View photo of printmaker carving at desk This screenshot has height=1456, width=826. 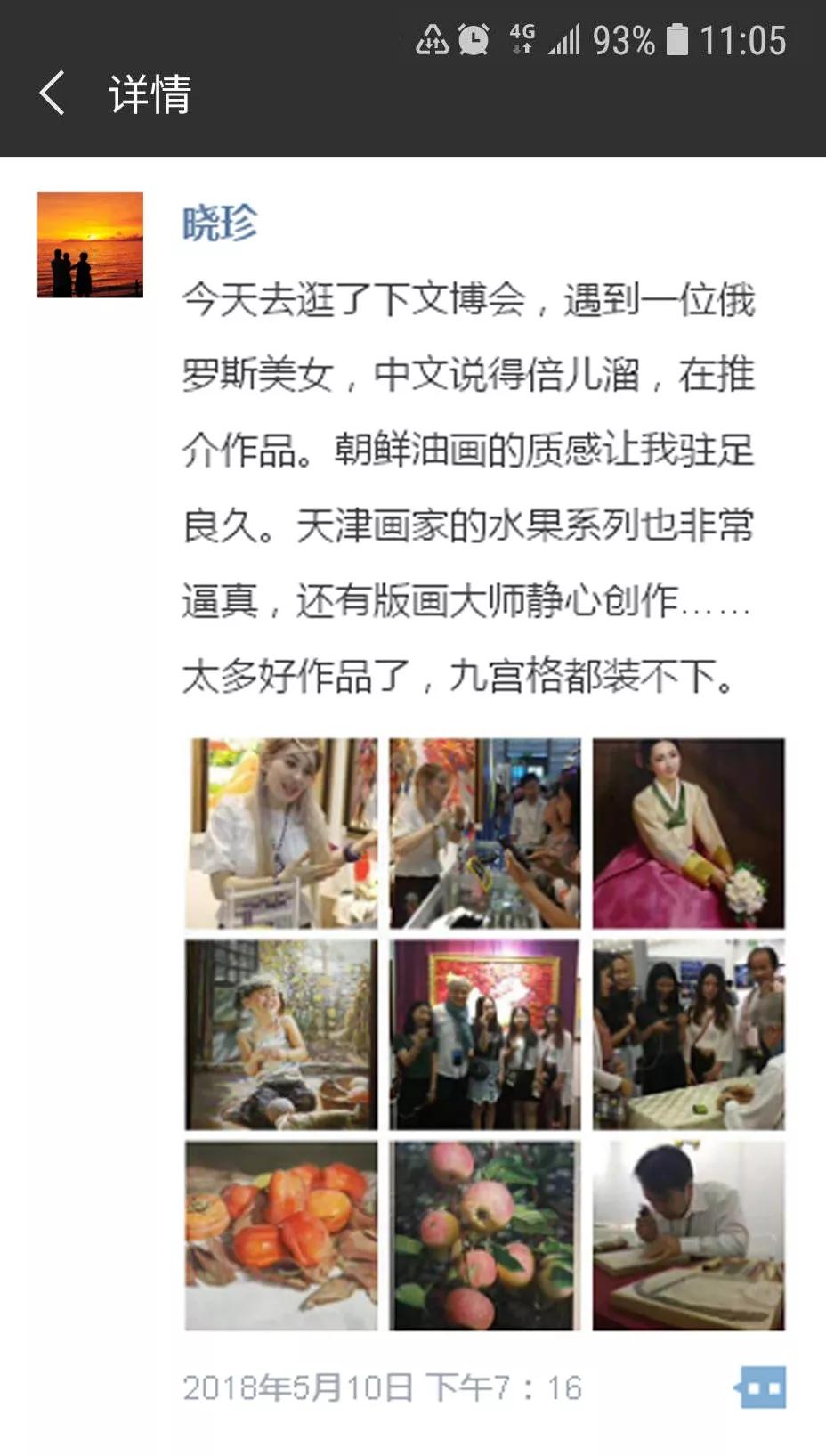(x=689, y=1236)
